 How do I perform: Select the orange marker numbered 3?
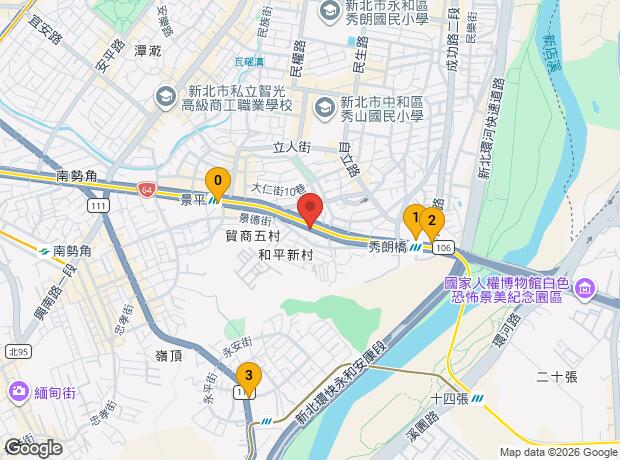pyautogui.click(x=249, y=377)
